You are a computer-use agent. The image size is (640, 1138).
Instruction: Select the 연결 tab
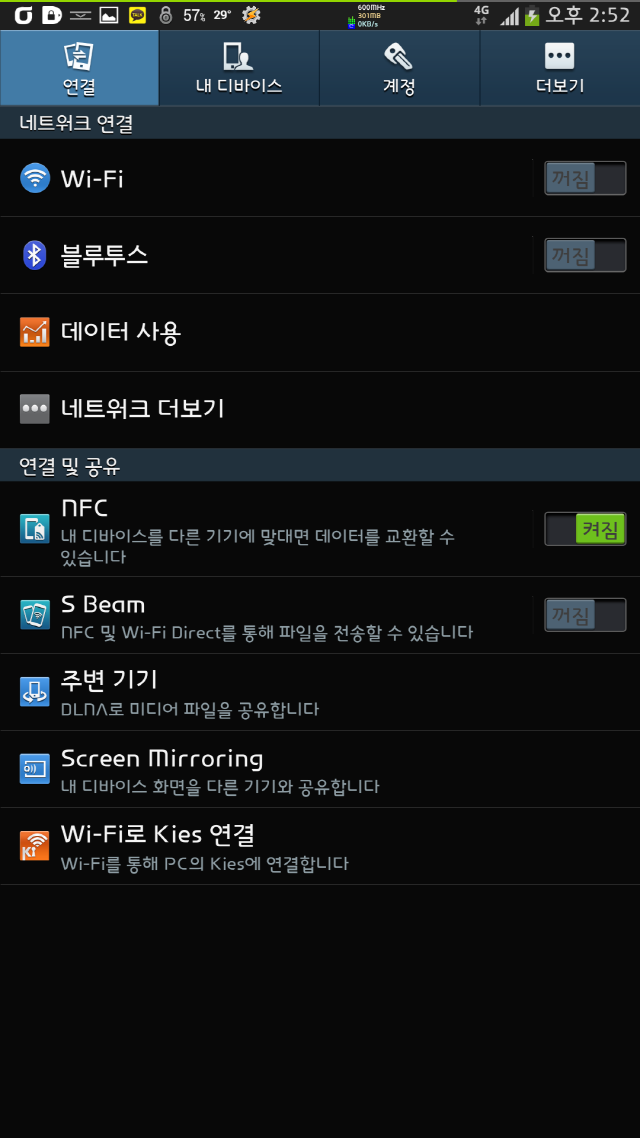(x=79, y=67)
